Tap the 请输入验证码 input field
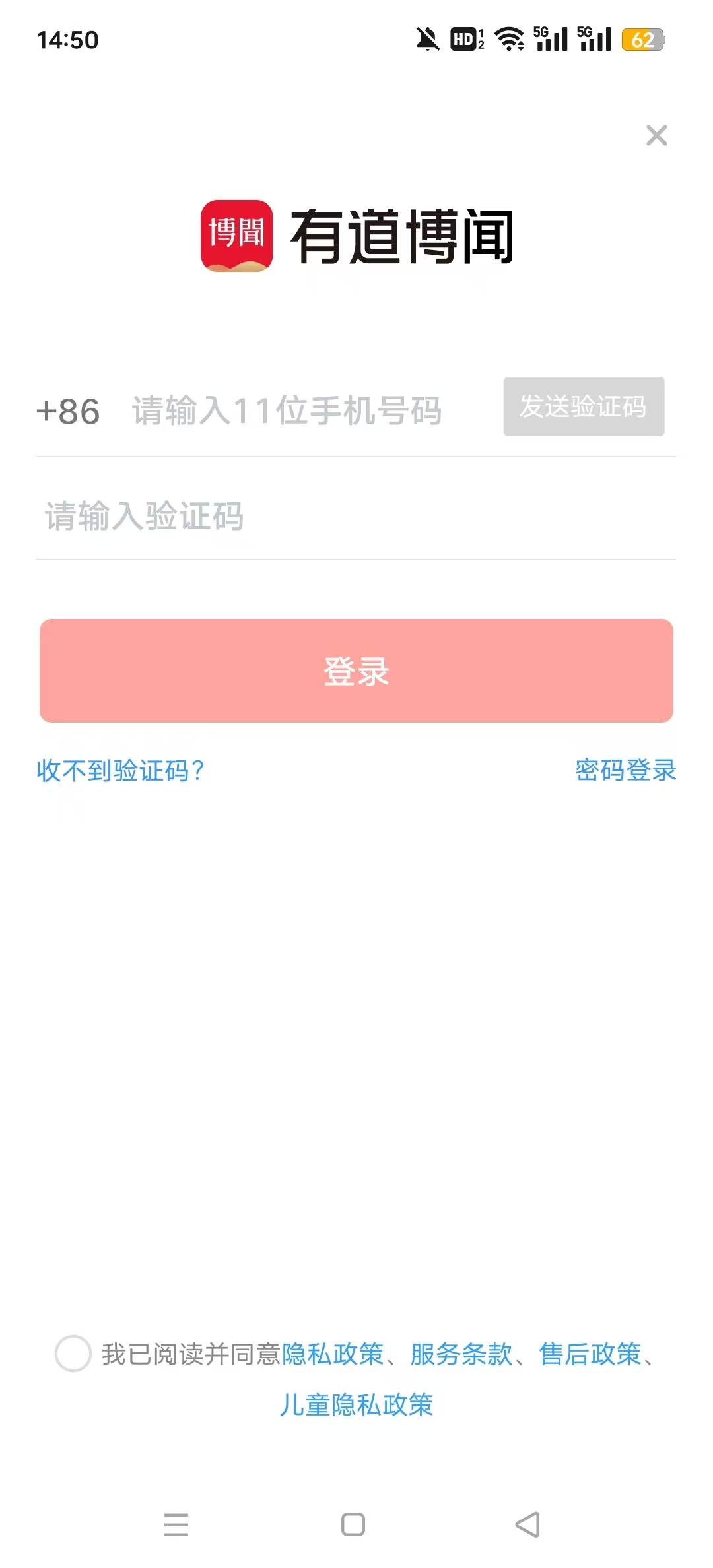This screenshot has width=713, height=1568. (x=264, y=519)
